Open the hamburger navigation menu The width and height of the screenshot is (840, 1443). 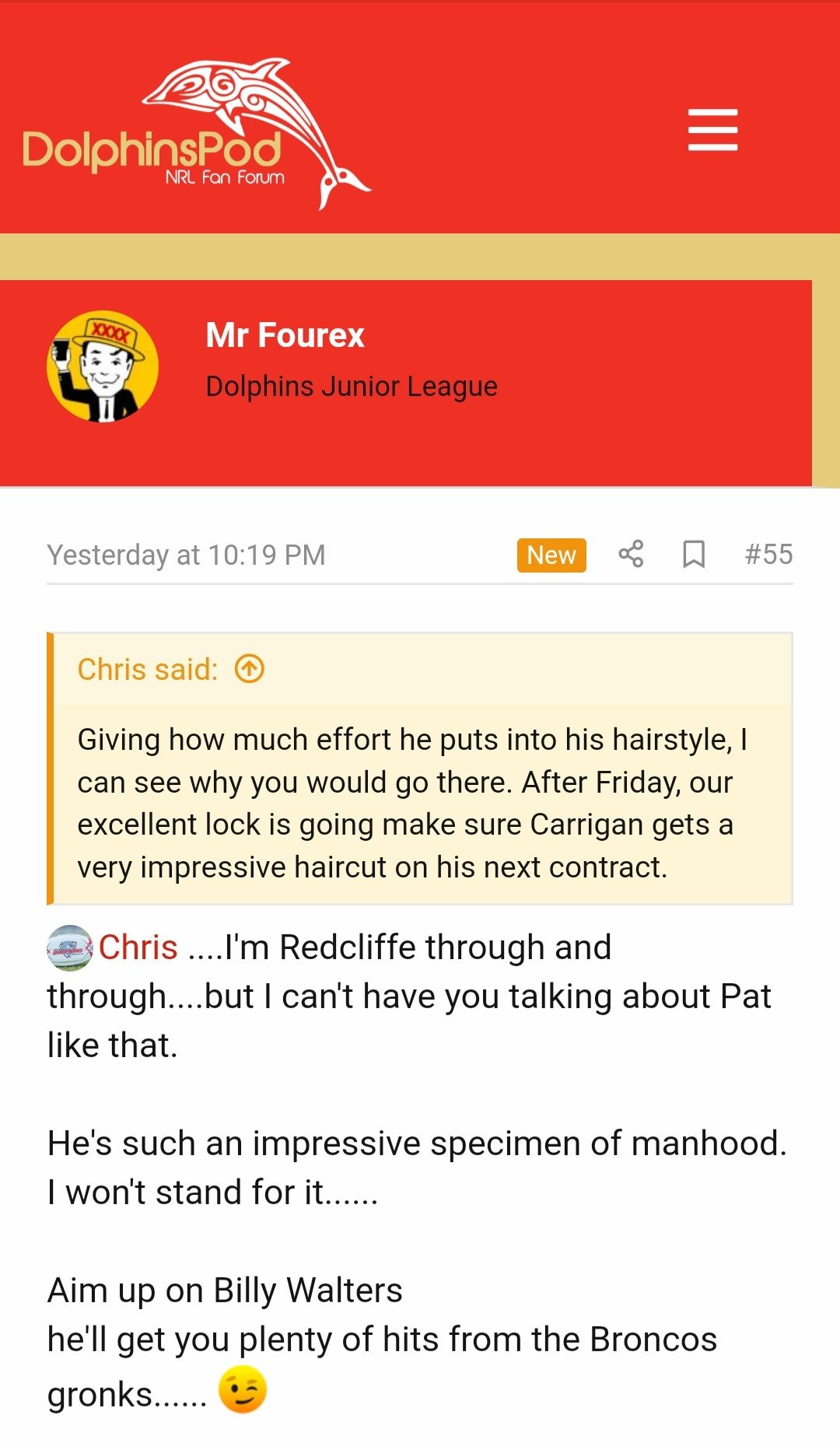tap(712, 130)
